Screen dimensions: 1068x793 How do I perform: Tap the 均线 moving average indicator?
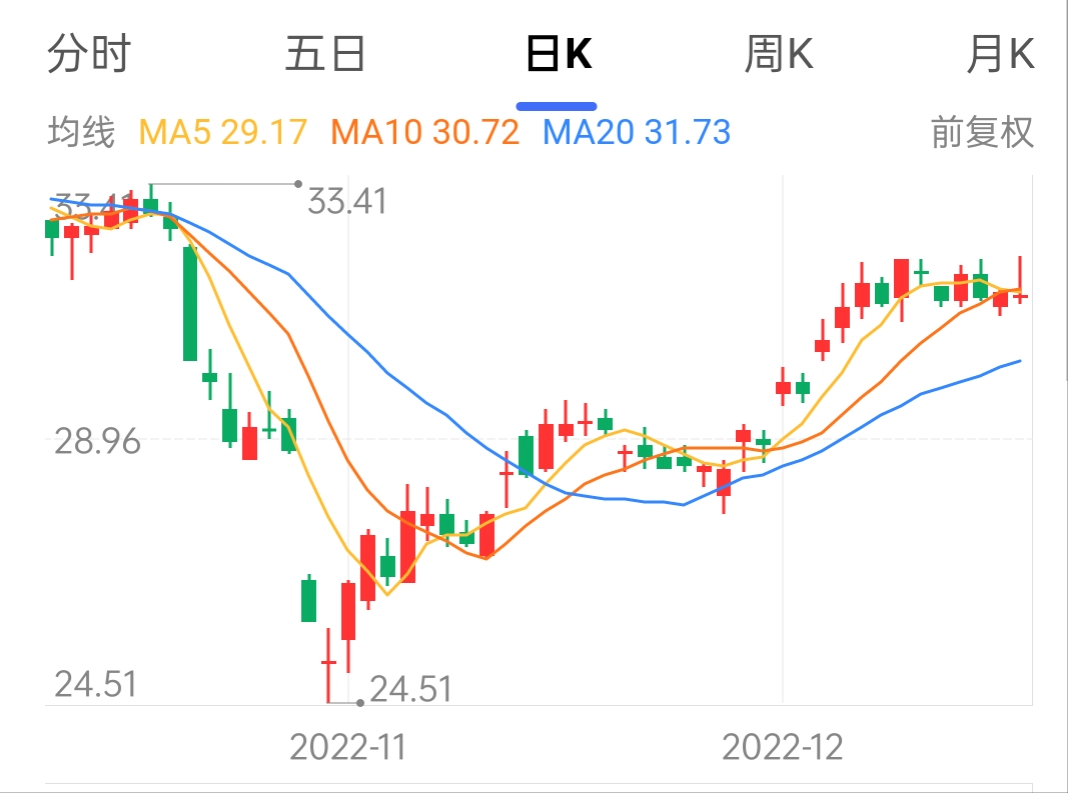tap(81, 132)
